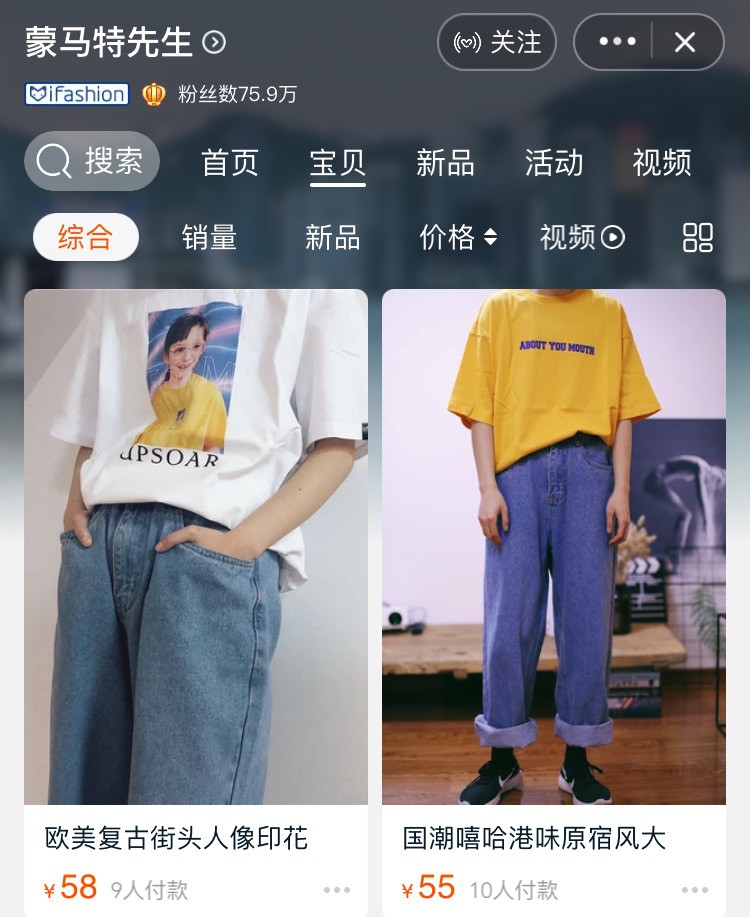Filter by 新品 in the sort row

pyautogui.click(x=332, y=237)
